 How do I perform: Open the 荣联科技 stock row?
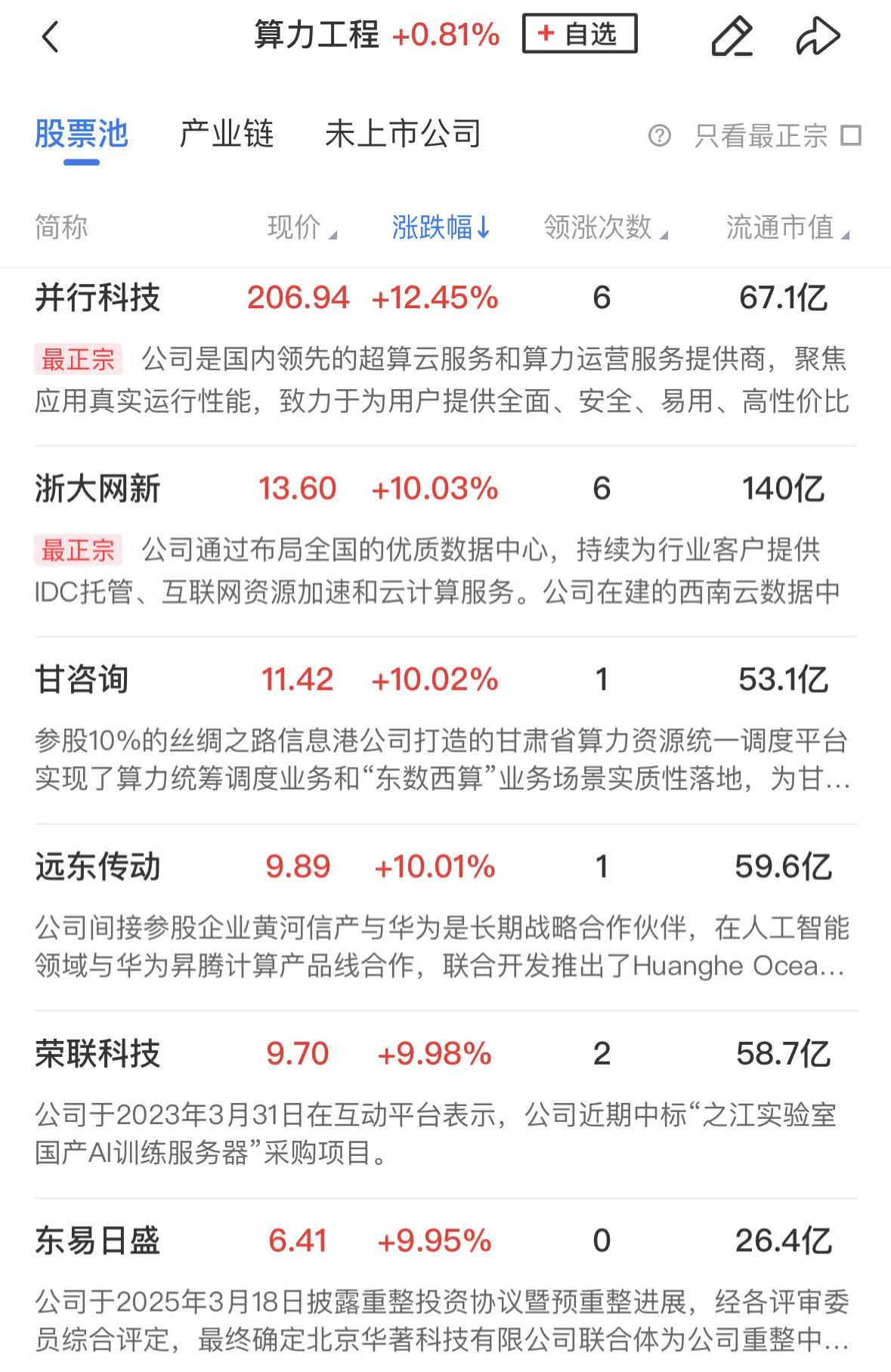[98, 1053]
